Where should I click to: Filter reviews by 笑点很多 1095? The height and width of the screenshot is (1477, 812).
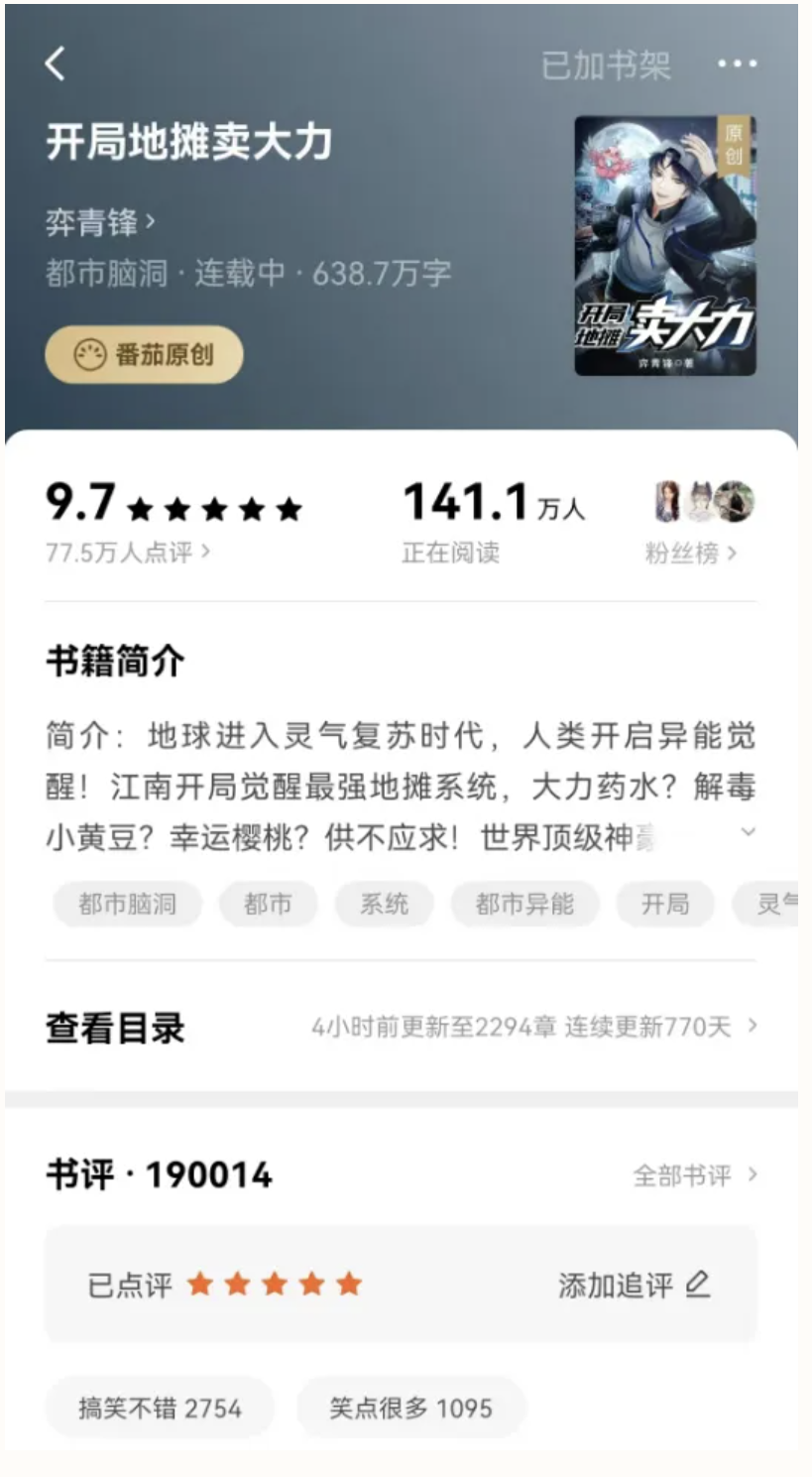(410, 1408)
